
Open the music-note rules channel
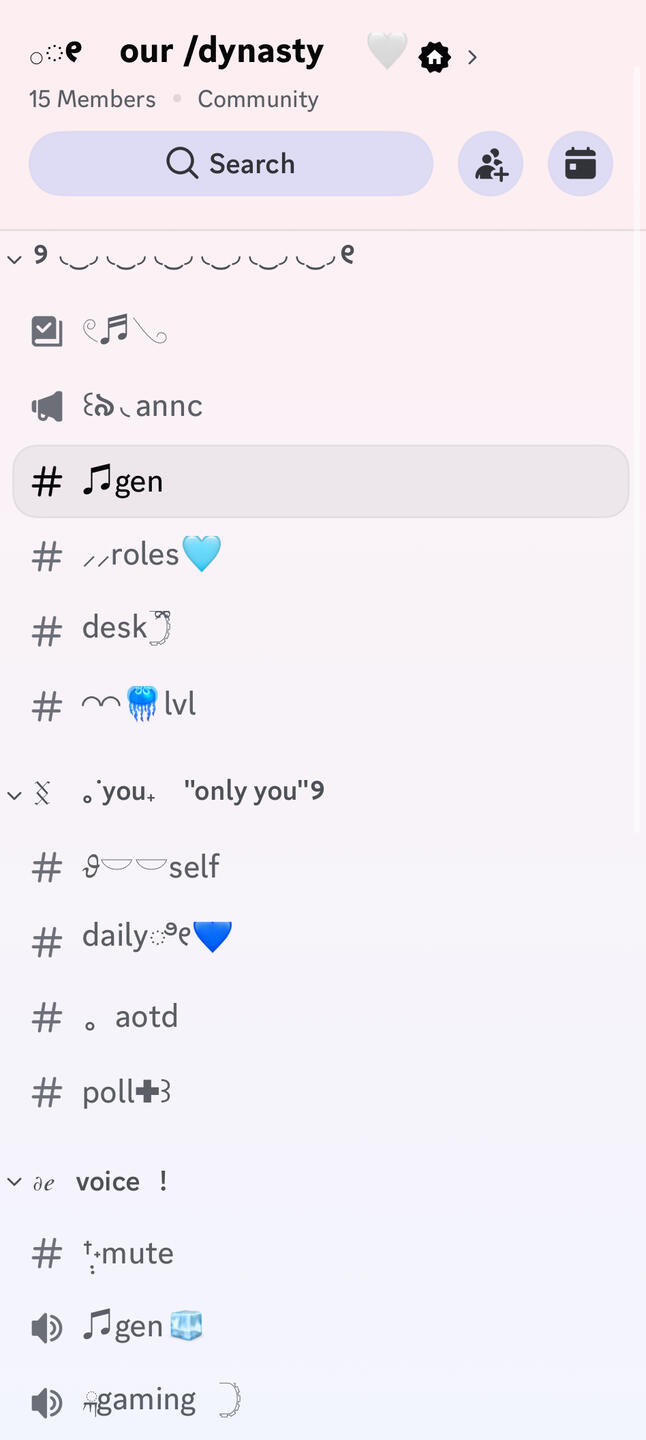point(123,331)
